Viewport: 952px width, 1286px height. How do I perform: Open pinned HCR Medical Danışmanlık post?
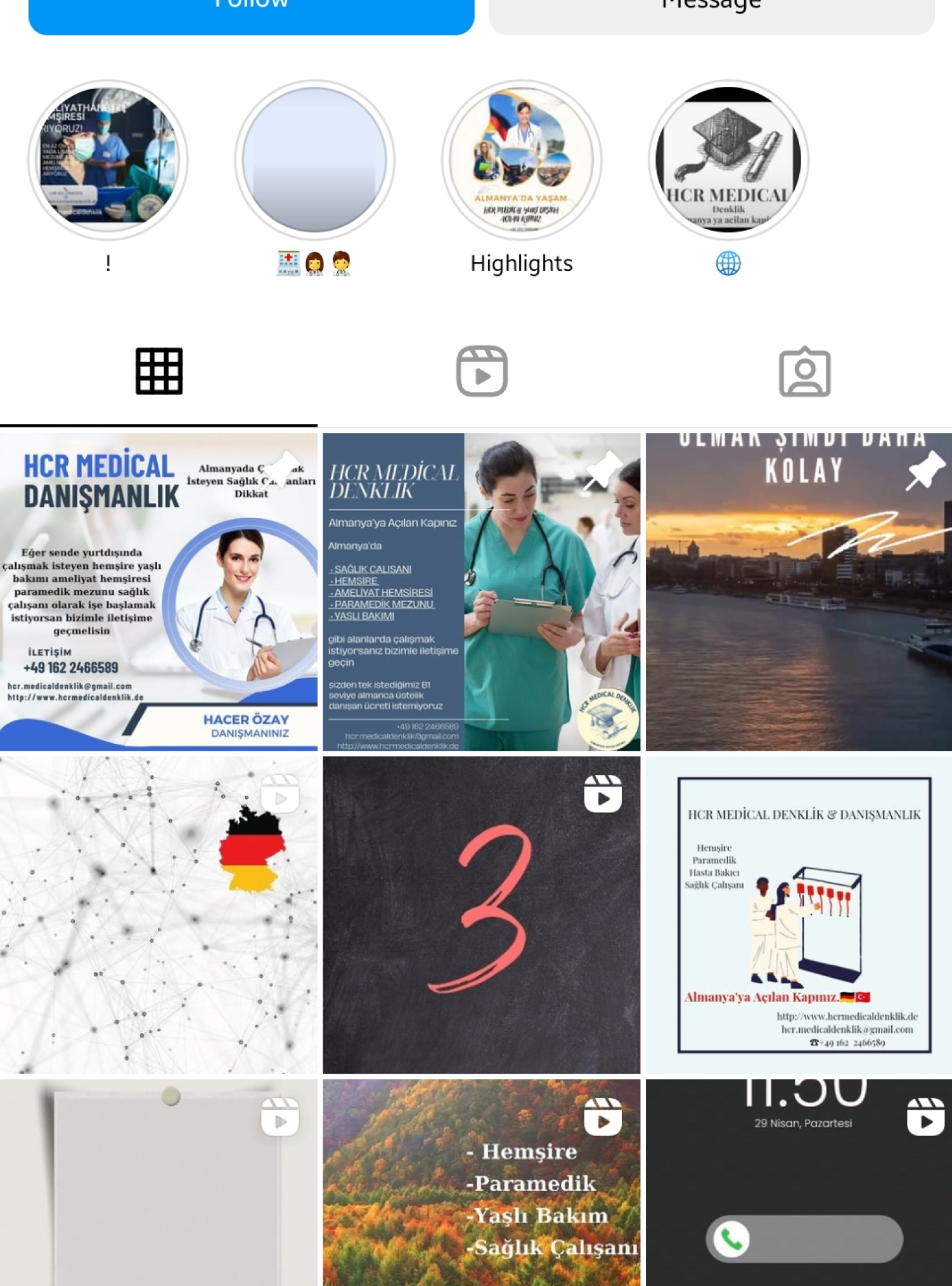click(x=158, y=592)
